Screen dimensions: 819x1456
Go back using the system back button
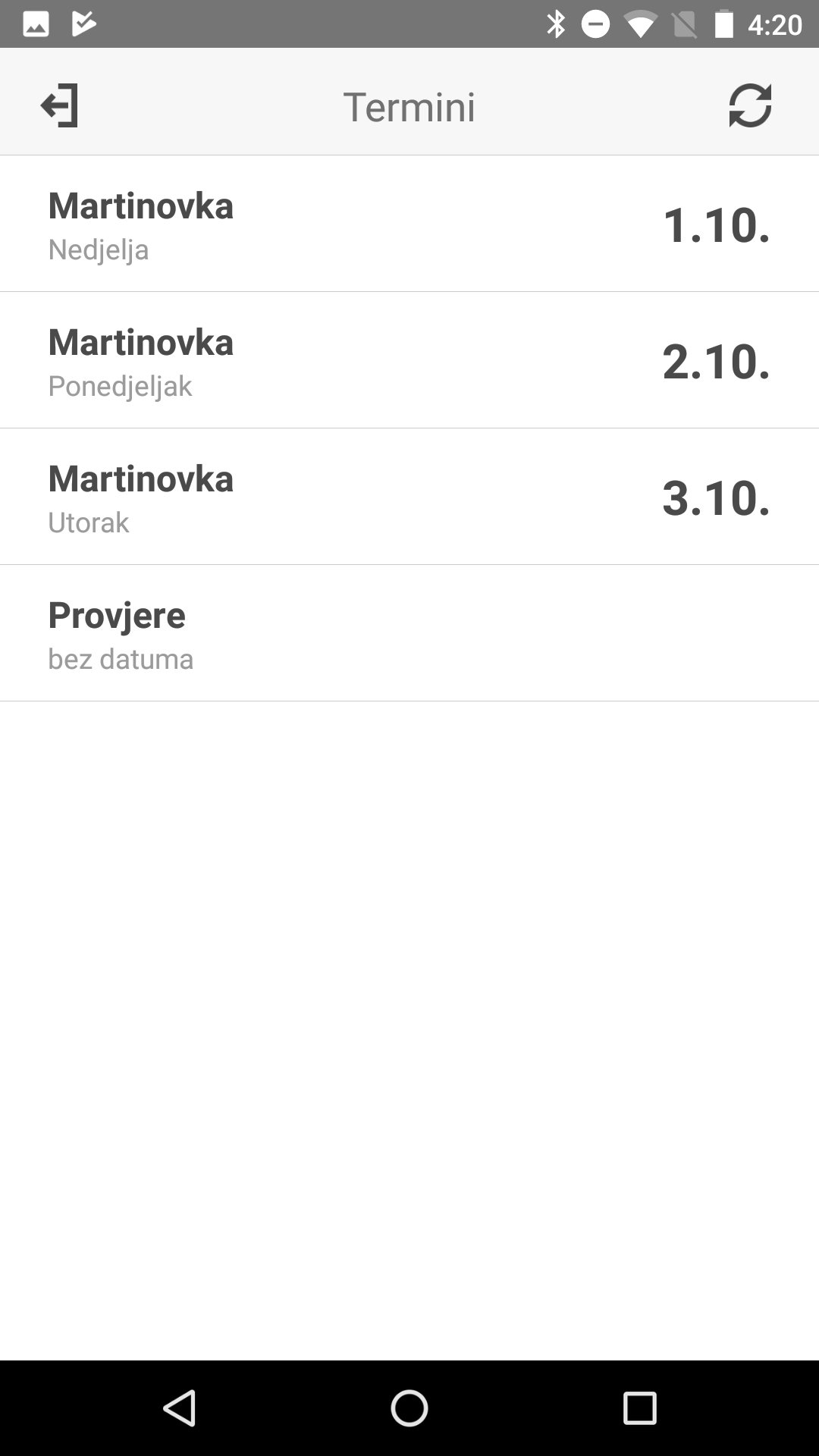click(x=180, y=1409)
